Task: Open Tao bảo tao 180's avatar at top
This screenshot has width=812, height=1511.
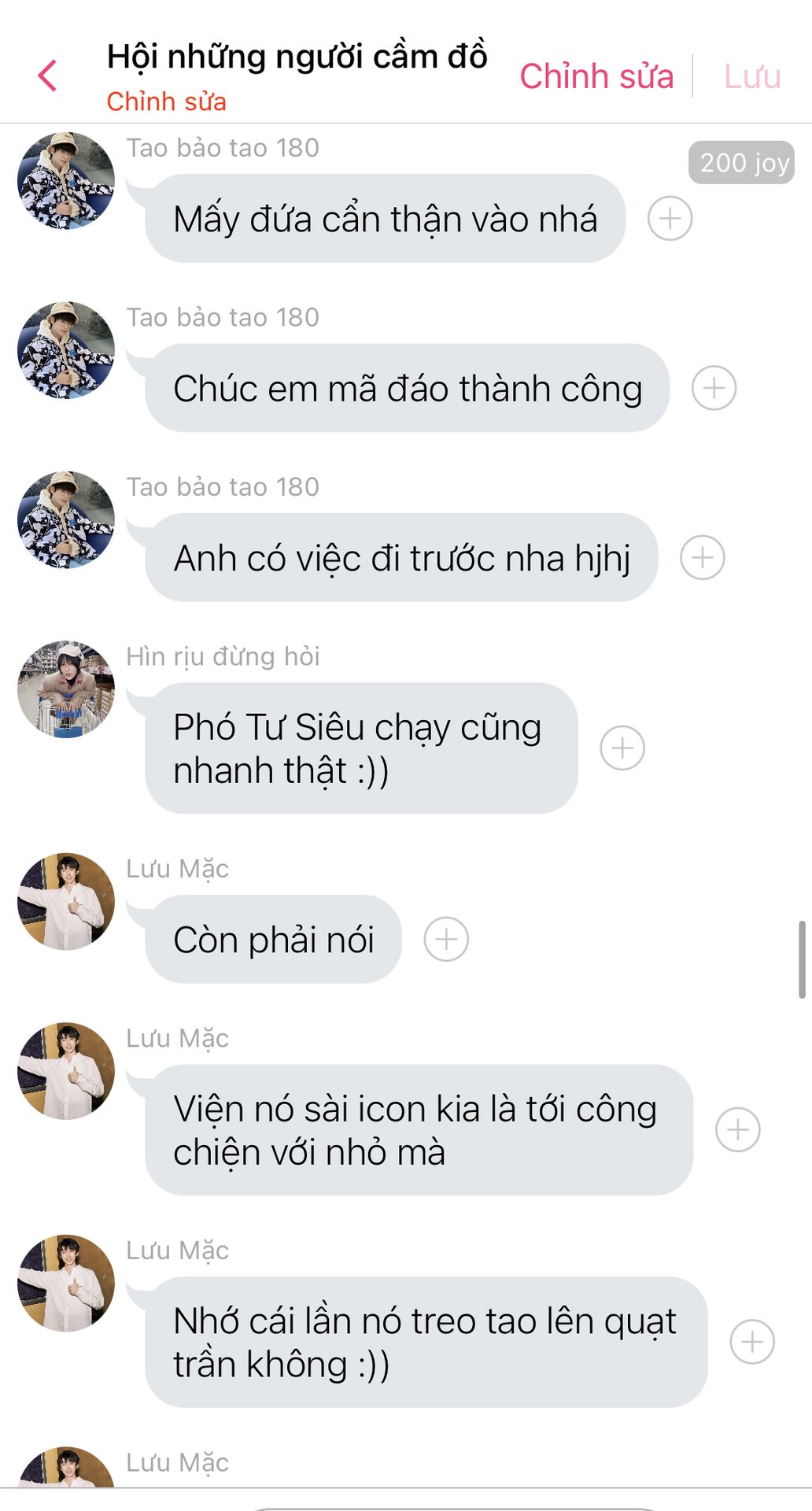Action: pyautogui.click(x=66, y=181)
